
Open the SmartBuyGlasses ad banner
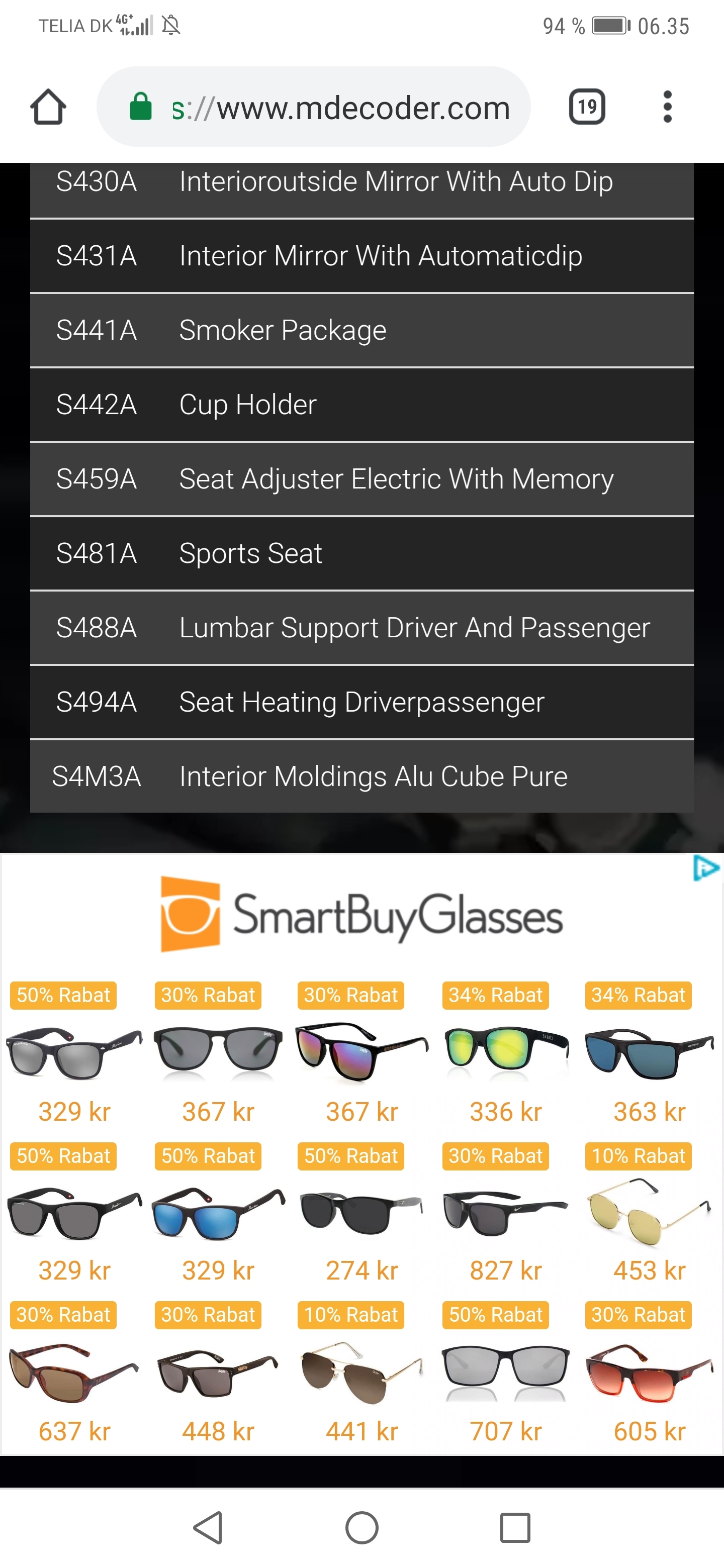361,915
